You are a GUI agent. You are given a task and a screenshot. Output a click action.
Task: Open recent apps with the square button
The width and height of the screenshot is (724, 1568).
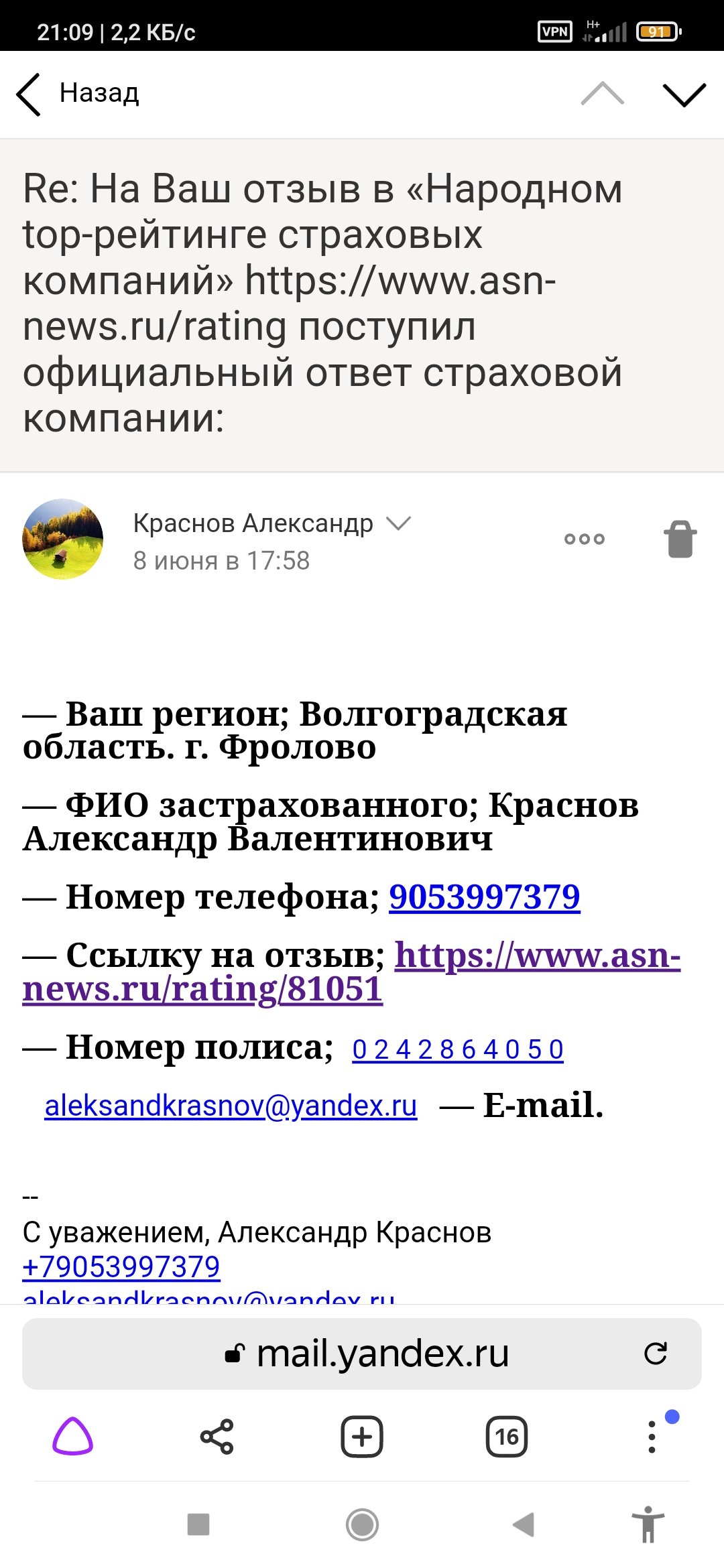(x=198, y=1524)
